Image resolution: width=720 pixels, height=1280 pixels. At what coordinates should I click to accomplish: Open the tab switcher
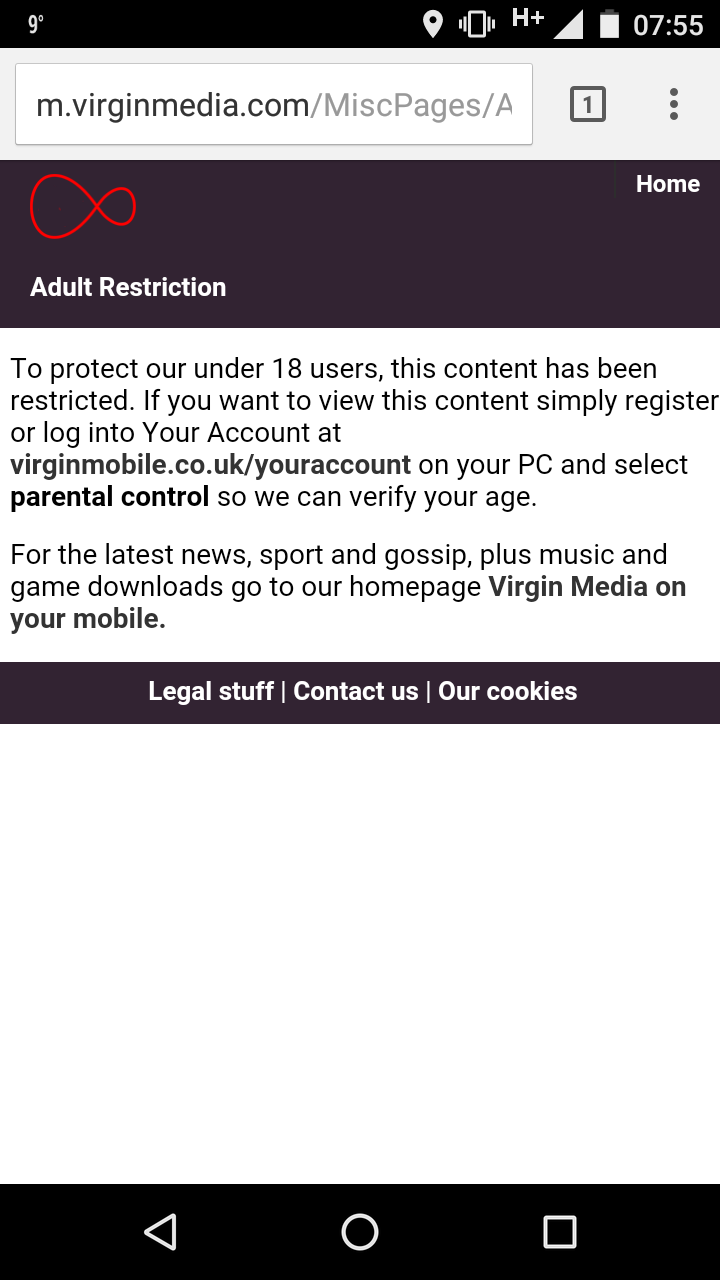588,104
